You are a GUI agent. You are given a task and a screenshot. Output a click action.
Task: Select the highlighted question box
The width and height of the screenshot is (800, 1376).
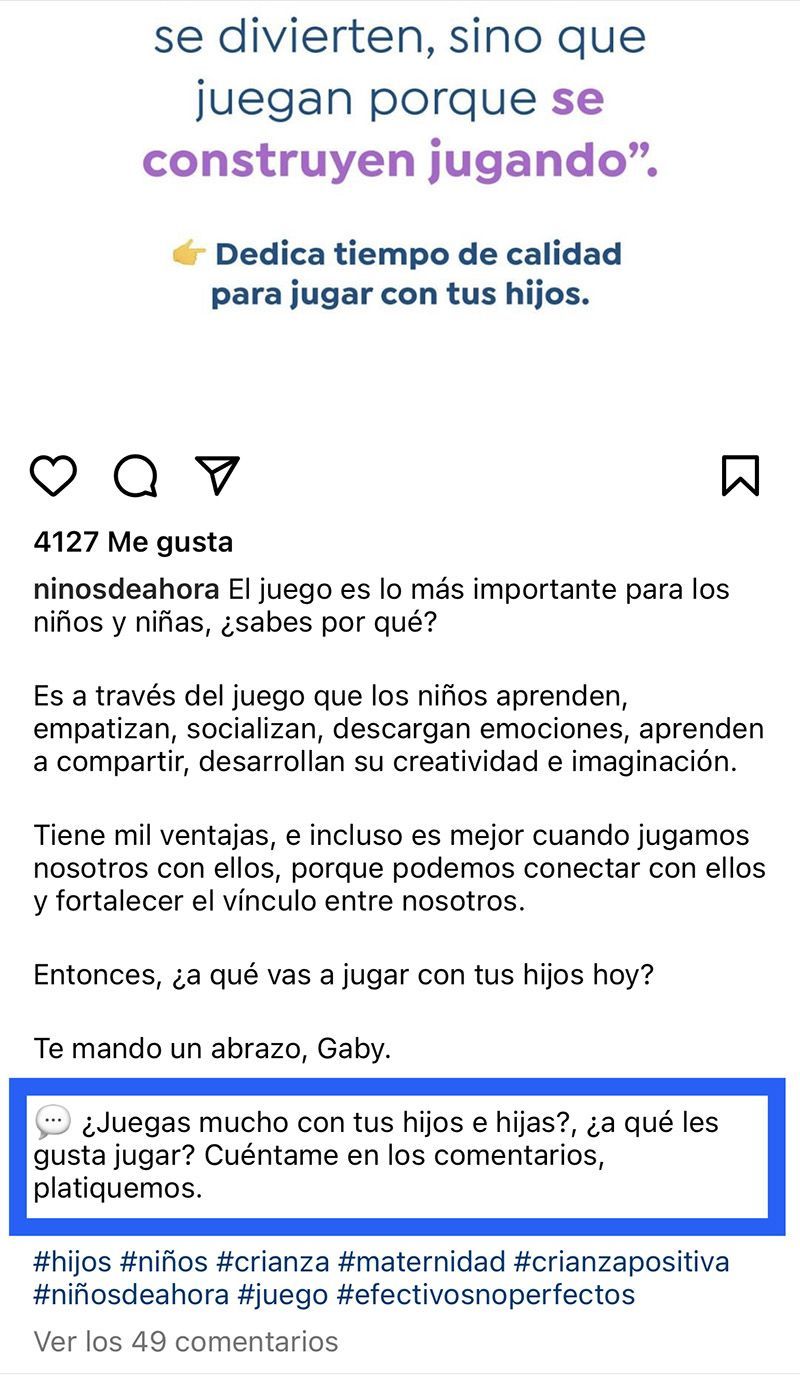(x=400, y=1155)
